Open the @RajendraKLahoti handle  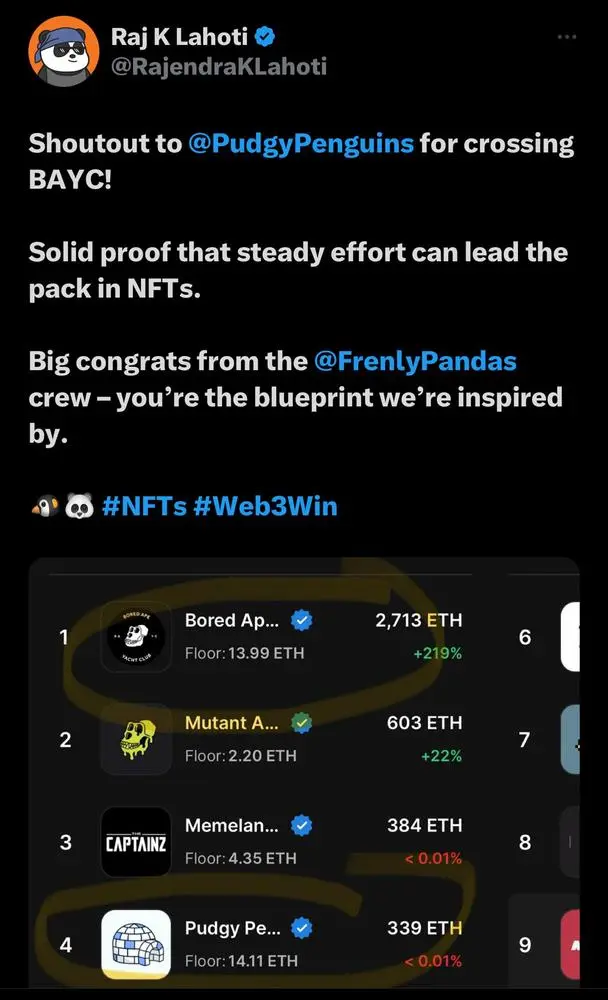click(x=219, y=67)
